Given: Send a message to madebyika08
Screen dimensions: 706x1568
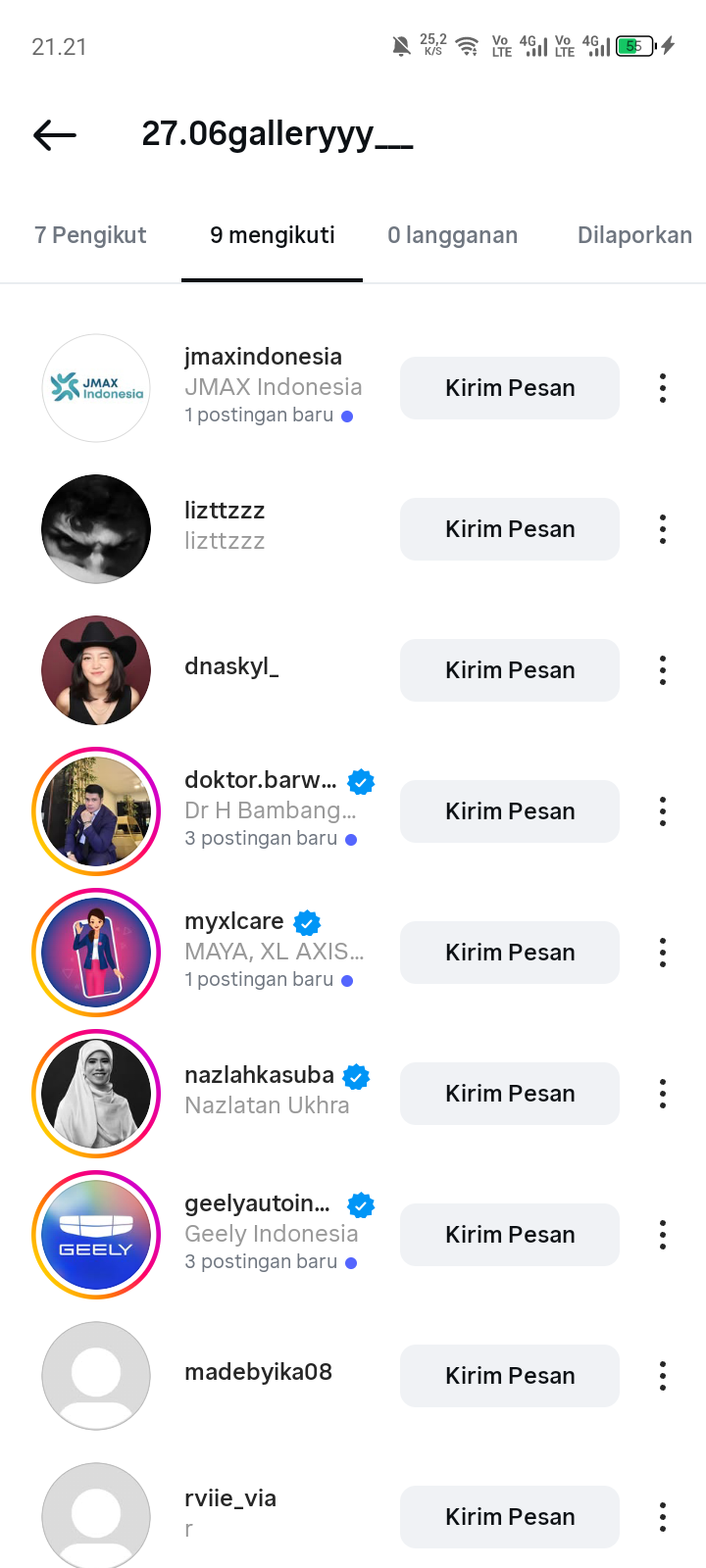Looking at the screenshot, I should pos(510,1376).
